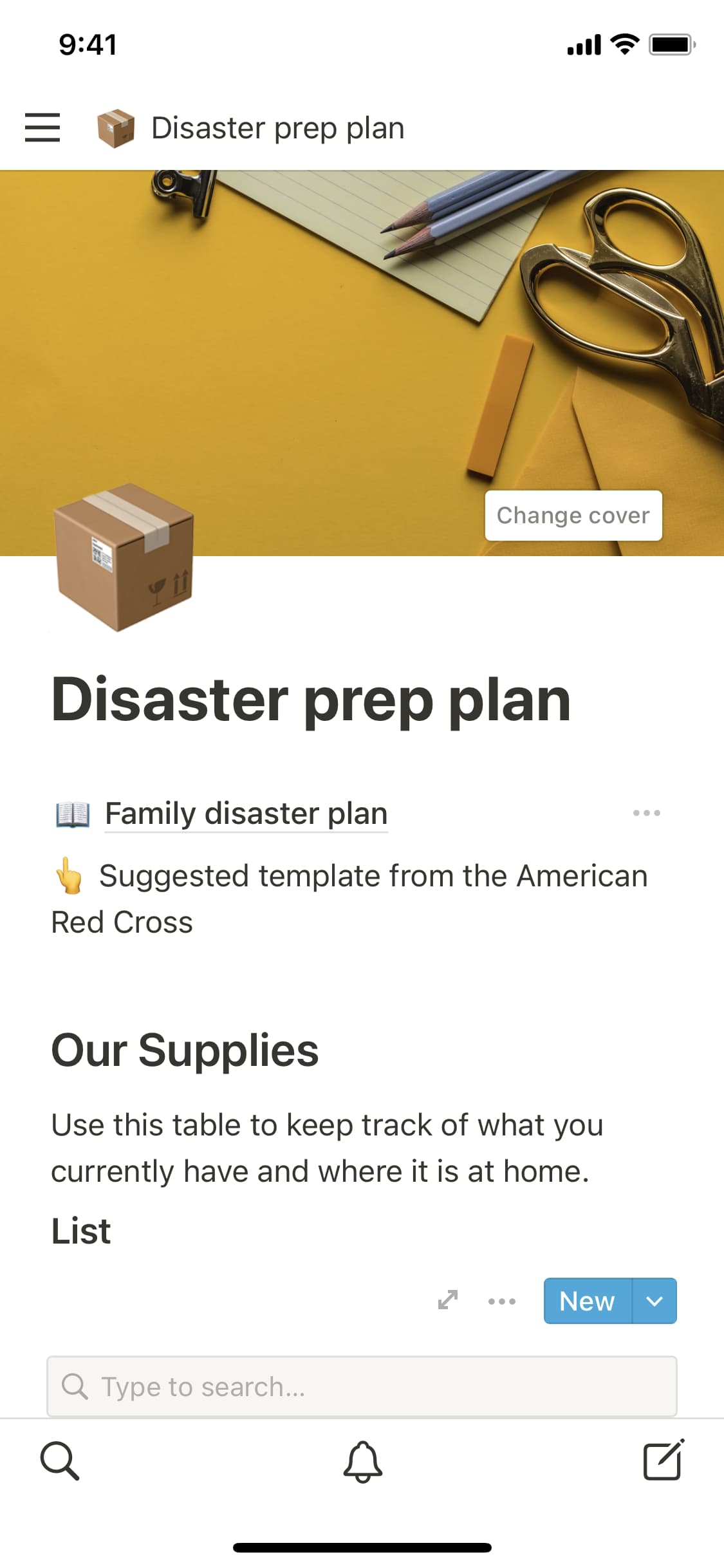
Task: Change the package page icon
Action: [124, 557]
